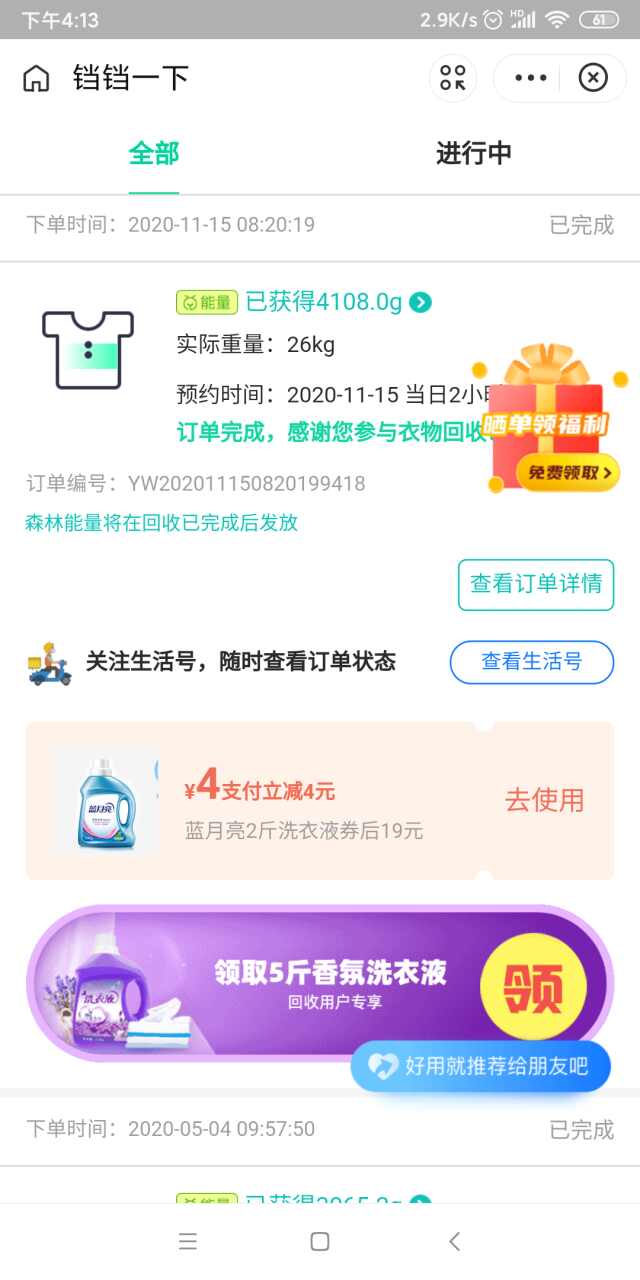Close the mini program

click(593, 78)
